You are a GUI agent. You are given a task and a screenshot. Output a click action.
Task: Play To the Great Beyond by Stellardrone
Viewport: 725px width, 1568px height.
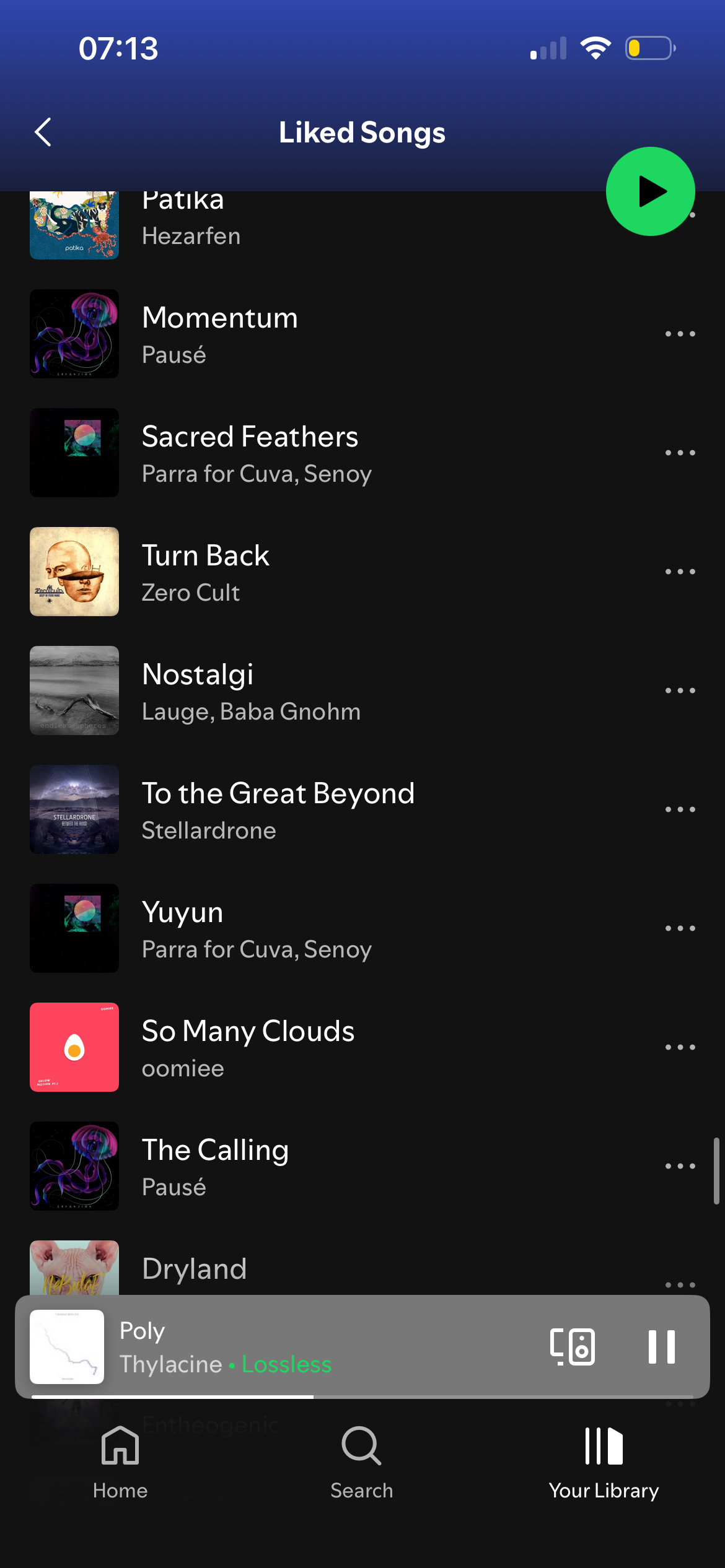[x=278, y=809]
